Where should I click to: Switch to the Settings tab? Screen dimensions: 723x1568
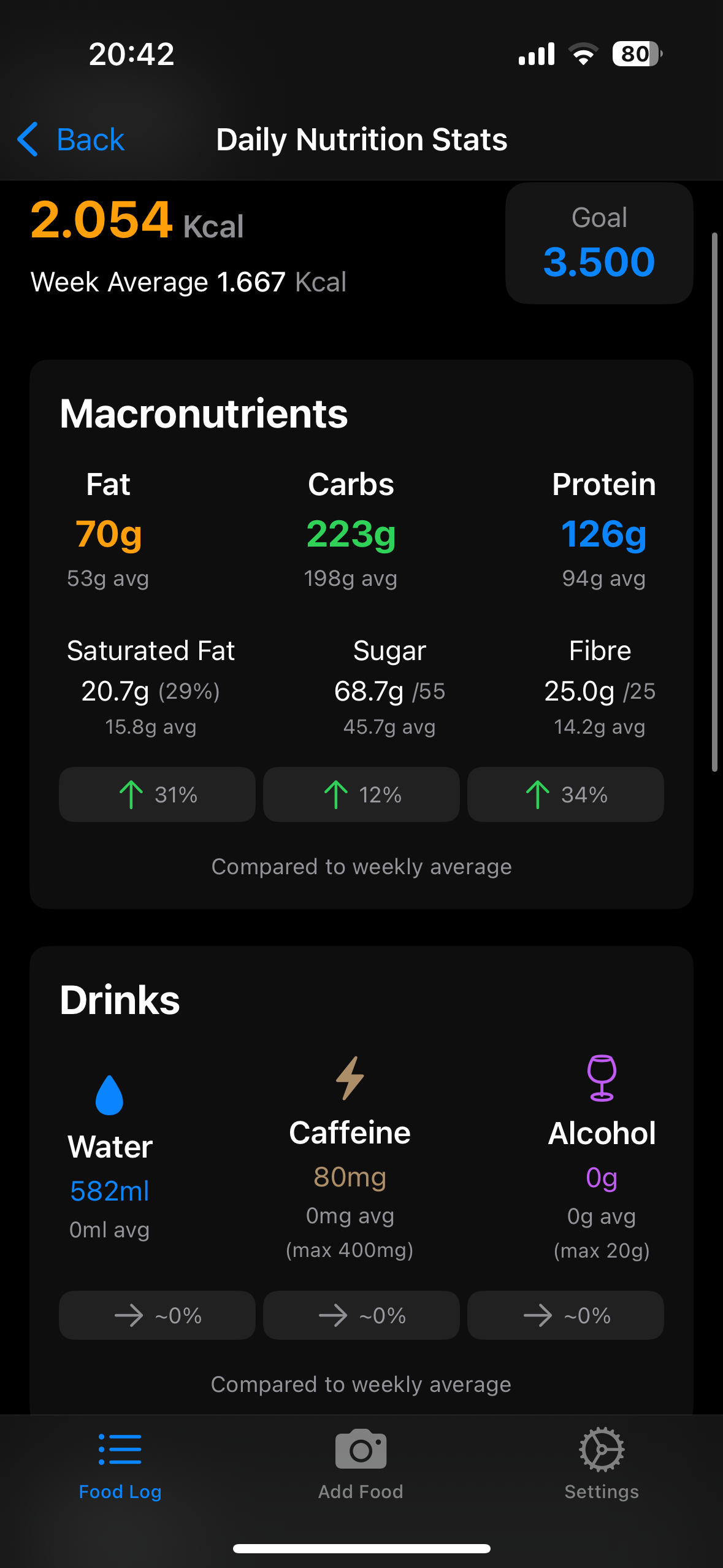[601, 1465]
